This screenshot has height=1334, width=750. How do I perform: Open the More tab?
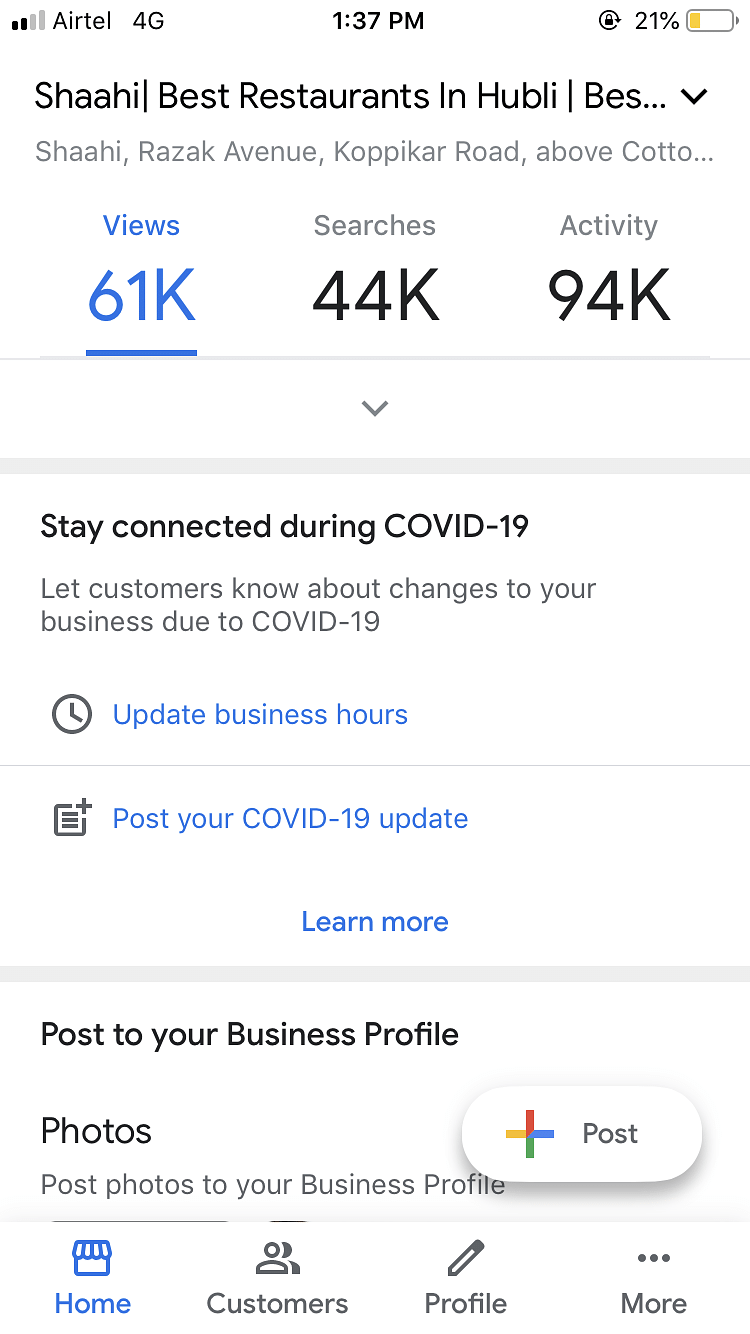coord(653,1280)
